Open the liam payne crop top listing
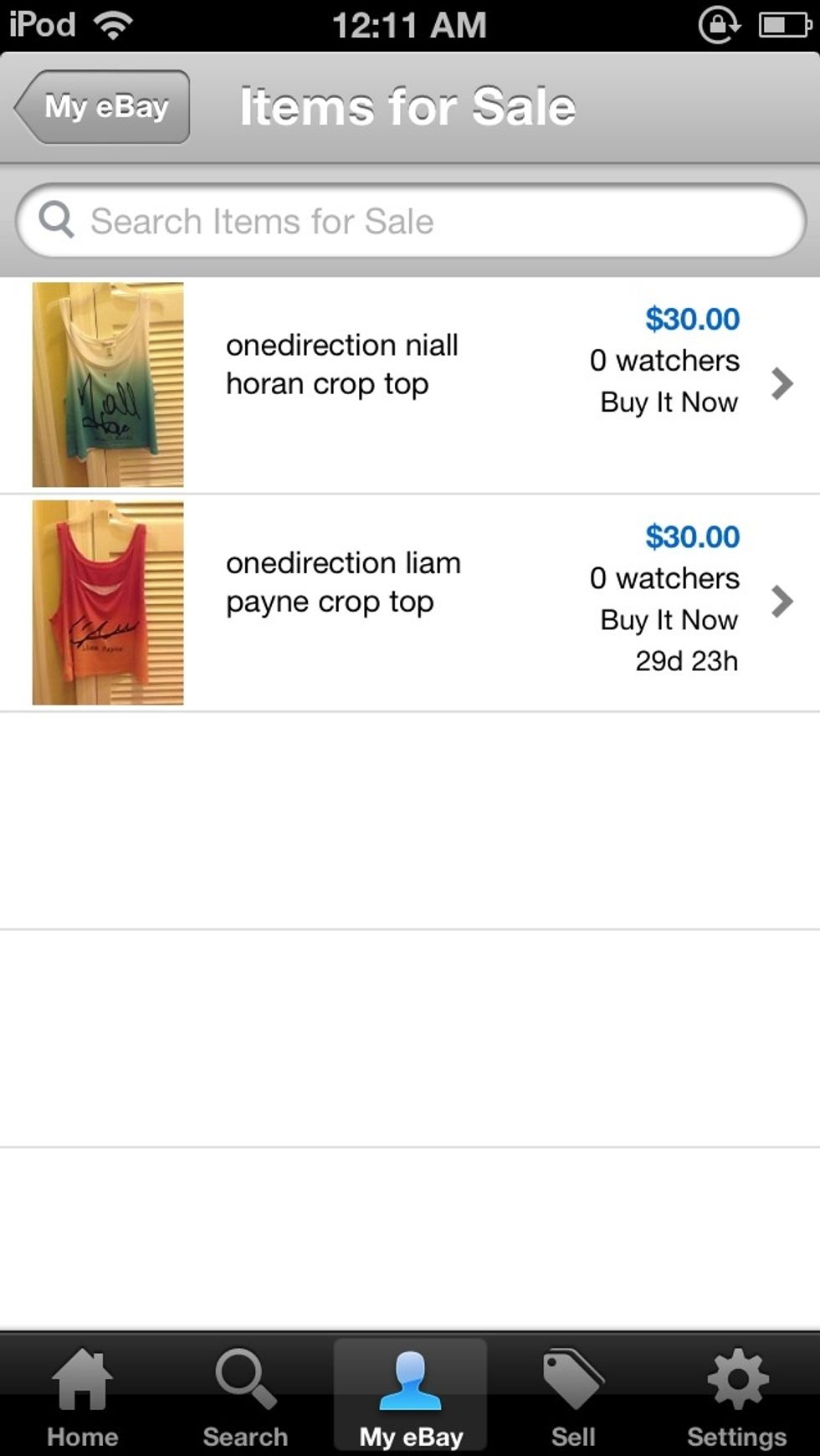The height and width of the screenshot is (1456, 820). point(410,602)
